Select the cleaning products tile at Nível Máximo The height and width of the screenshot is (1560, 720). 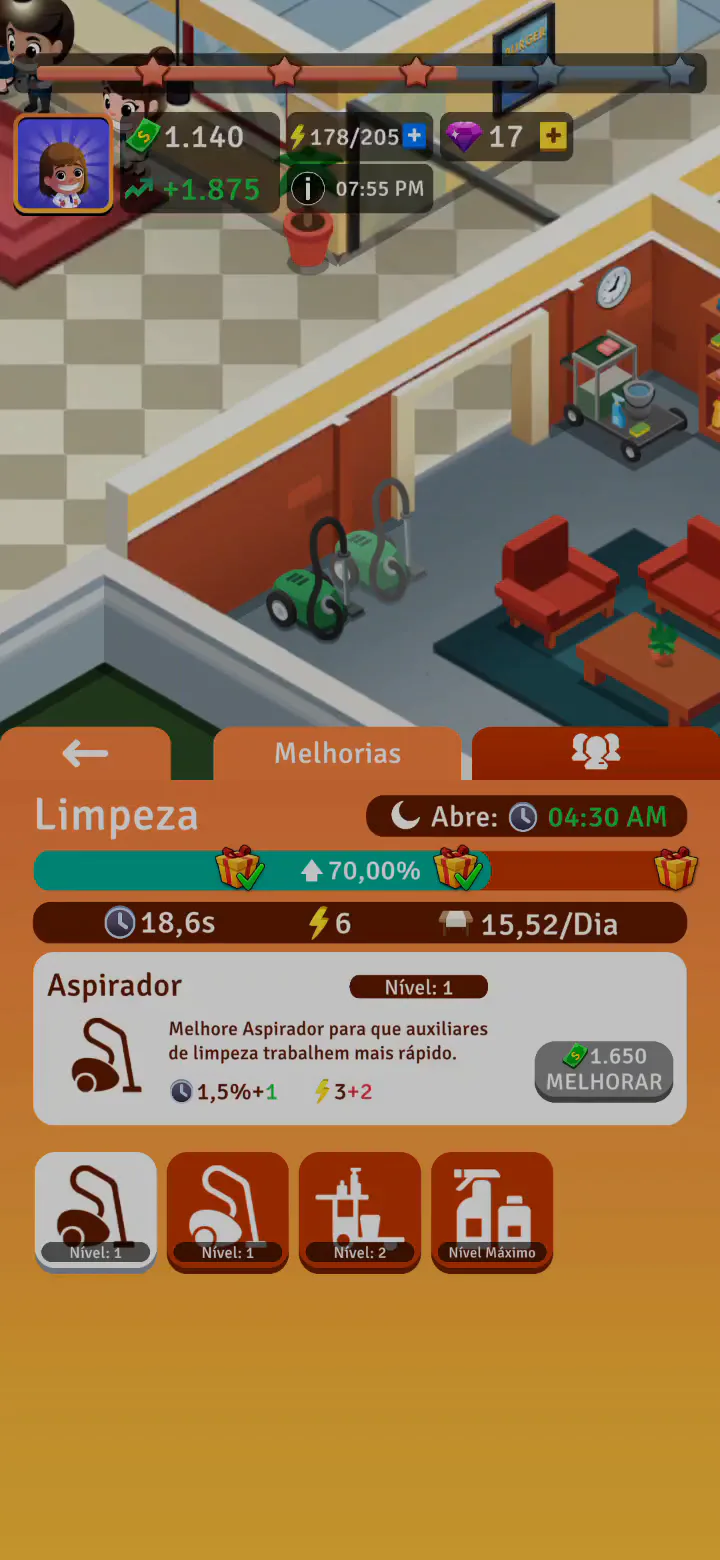(492, 1211)
